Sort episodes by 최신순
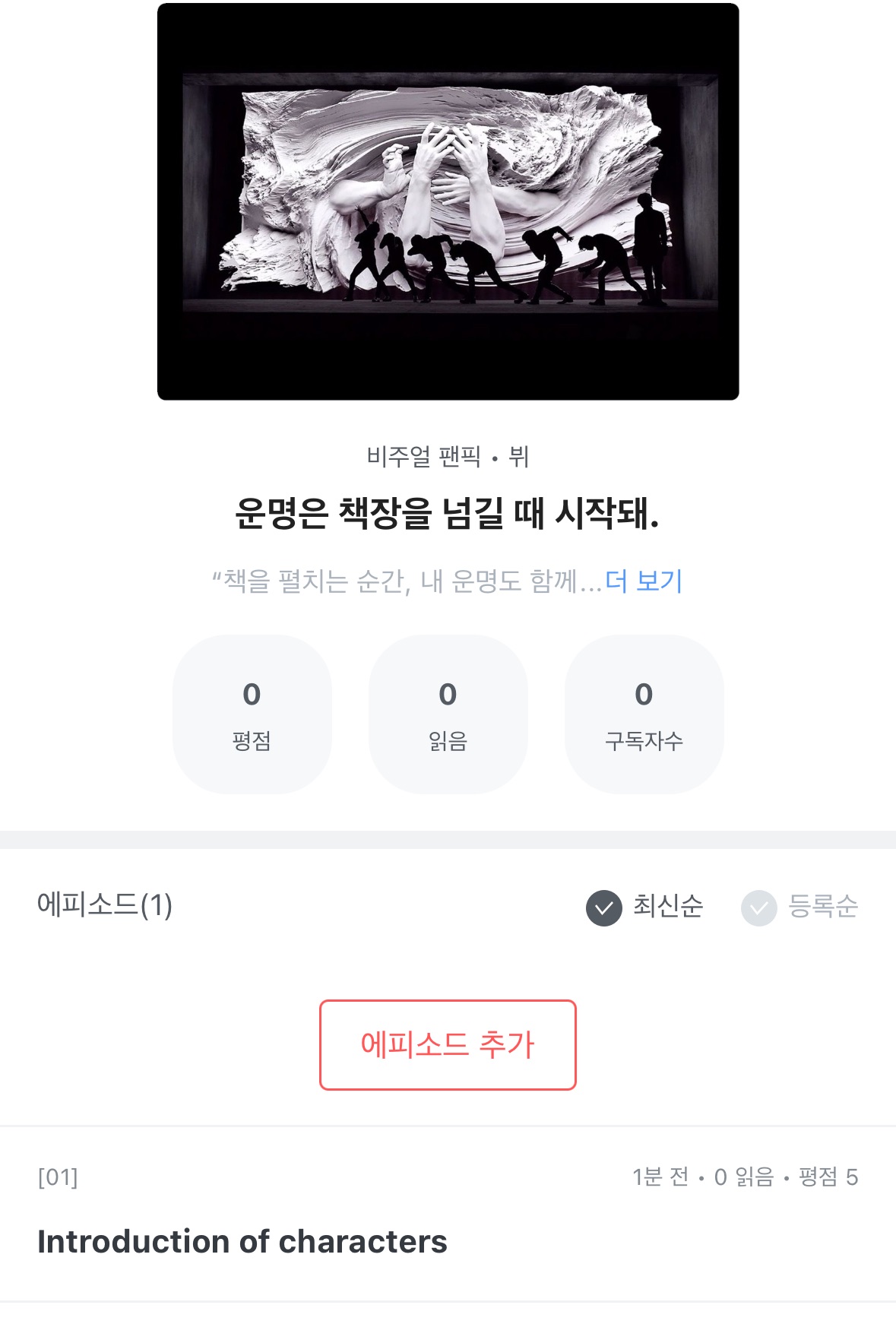The image size is (896, 1343). (645, 907)
